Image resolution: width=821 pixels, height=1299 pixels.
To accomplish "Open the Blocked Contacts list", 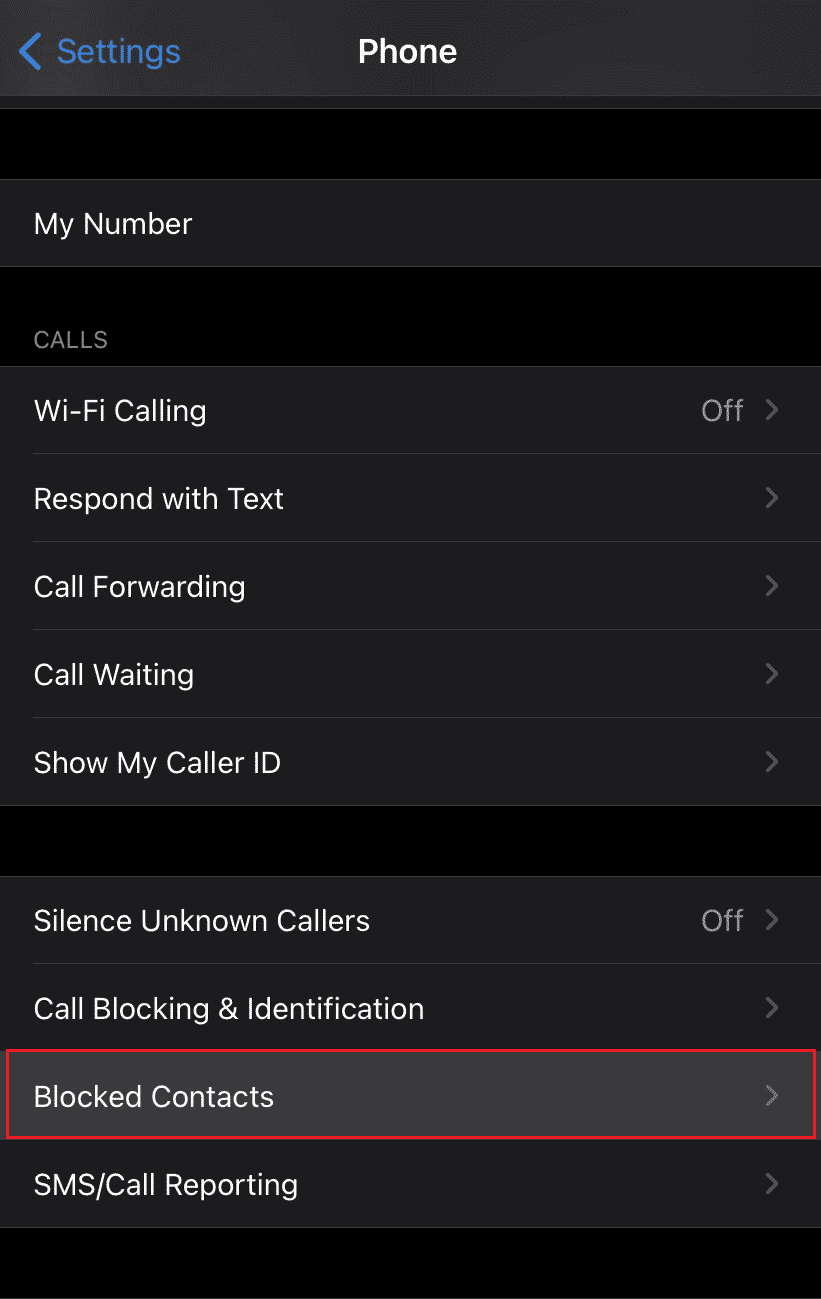I will (410, 1096).
